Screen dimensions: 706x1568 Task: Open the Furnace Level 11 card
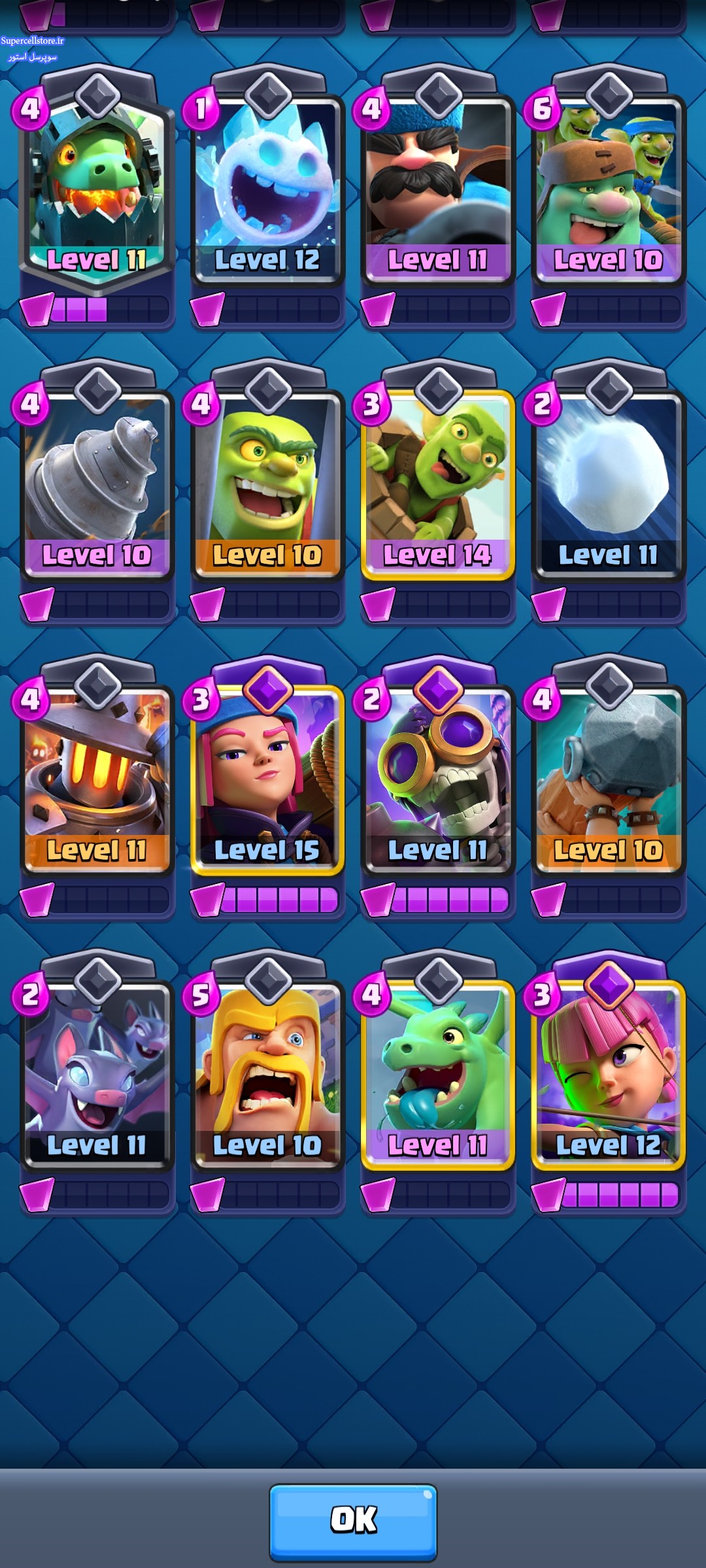point(97,779)
